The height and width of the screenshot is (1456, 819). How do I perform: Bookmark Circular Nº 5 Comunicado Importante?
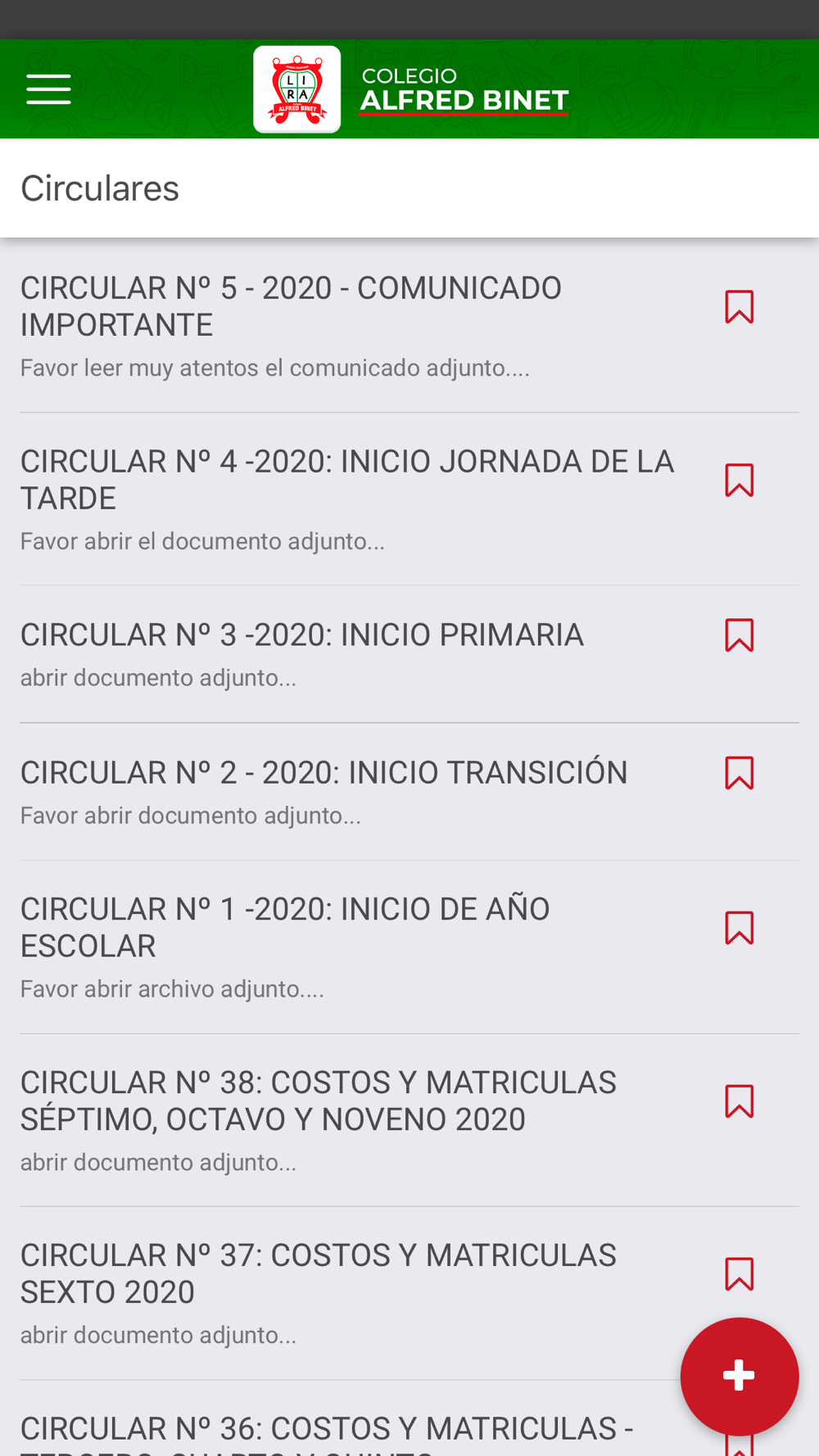(739, 307)
